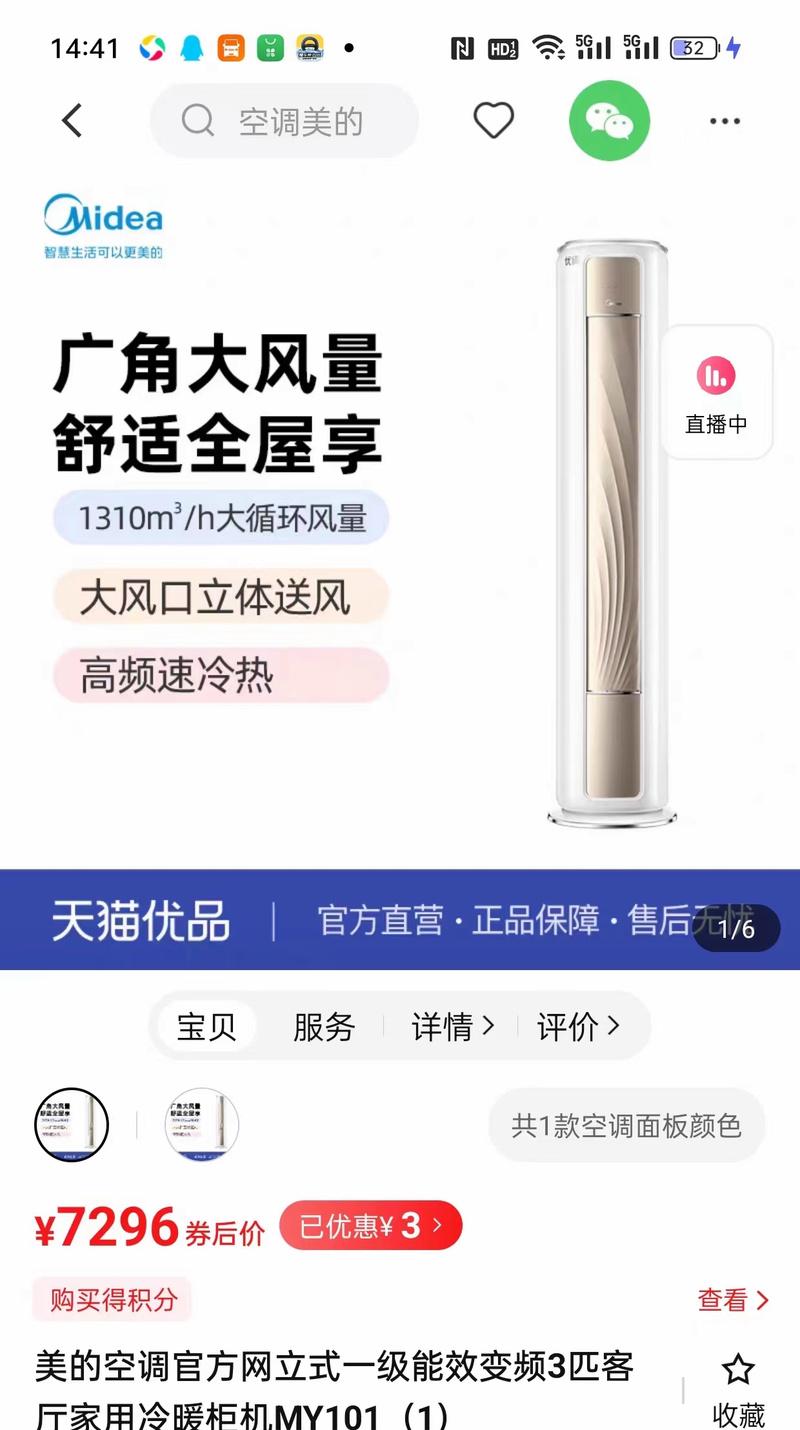Share via the green WeChat icon
Viewport: 800px width, 1430px height.
[x=609, y=121]
